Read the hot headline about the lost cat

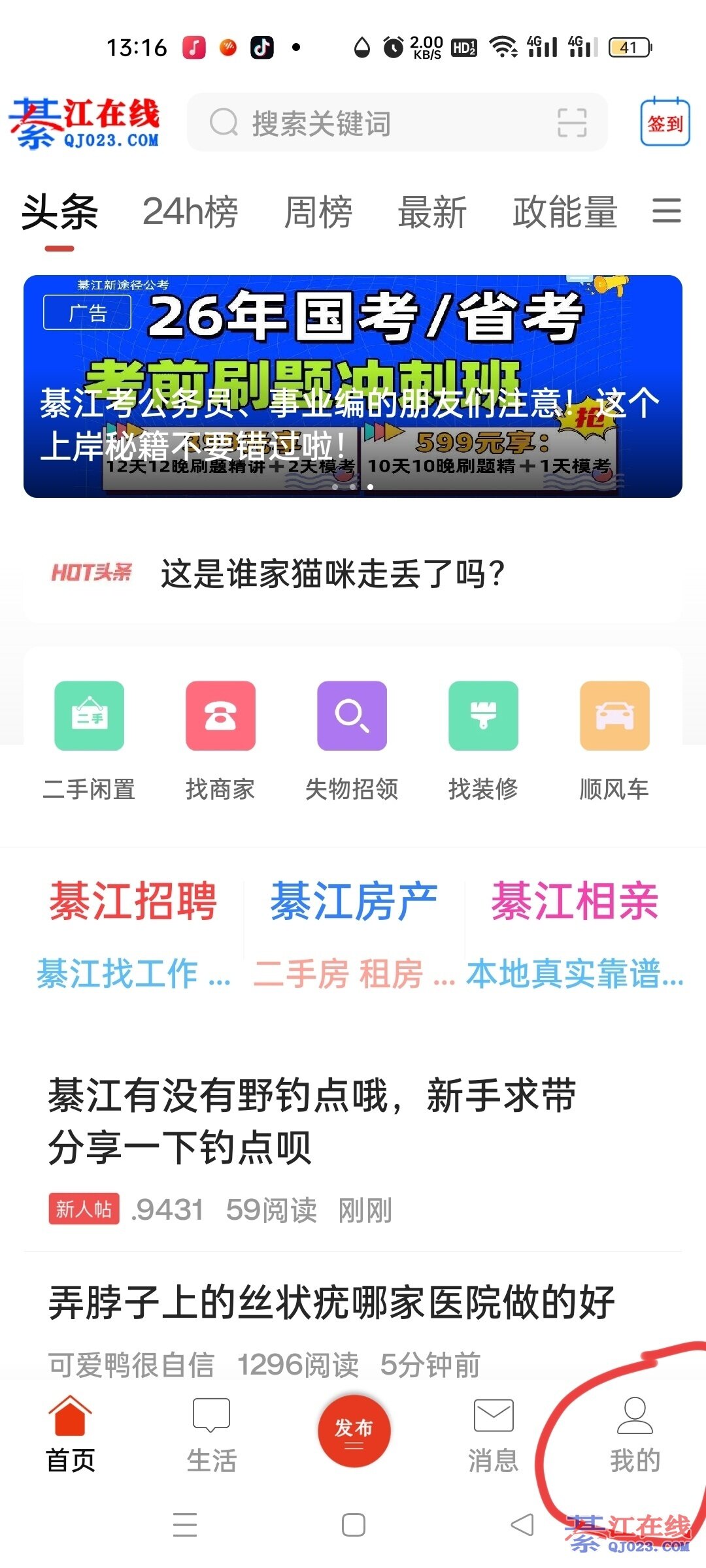333,574
